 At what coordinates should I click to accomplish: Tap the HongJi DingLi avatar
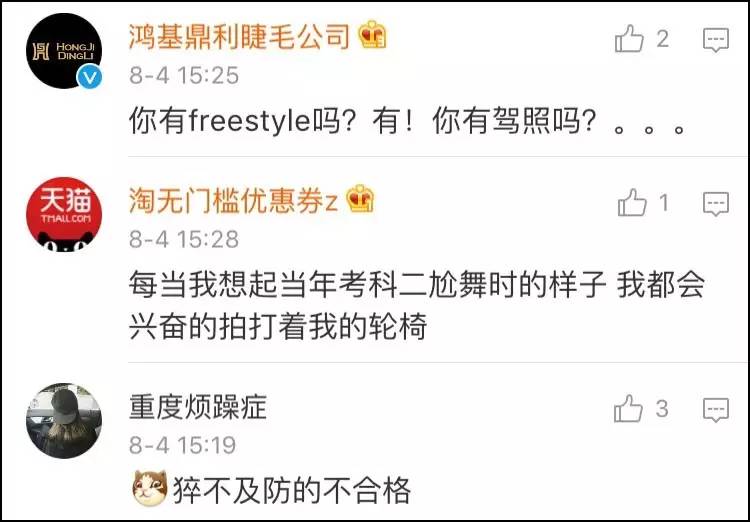point(64,51)
